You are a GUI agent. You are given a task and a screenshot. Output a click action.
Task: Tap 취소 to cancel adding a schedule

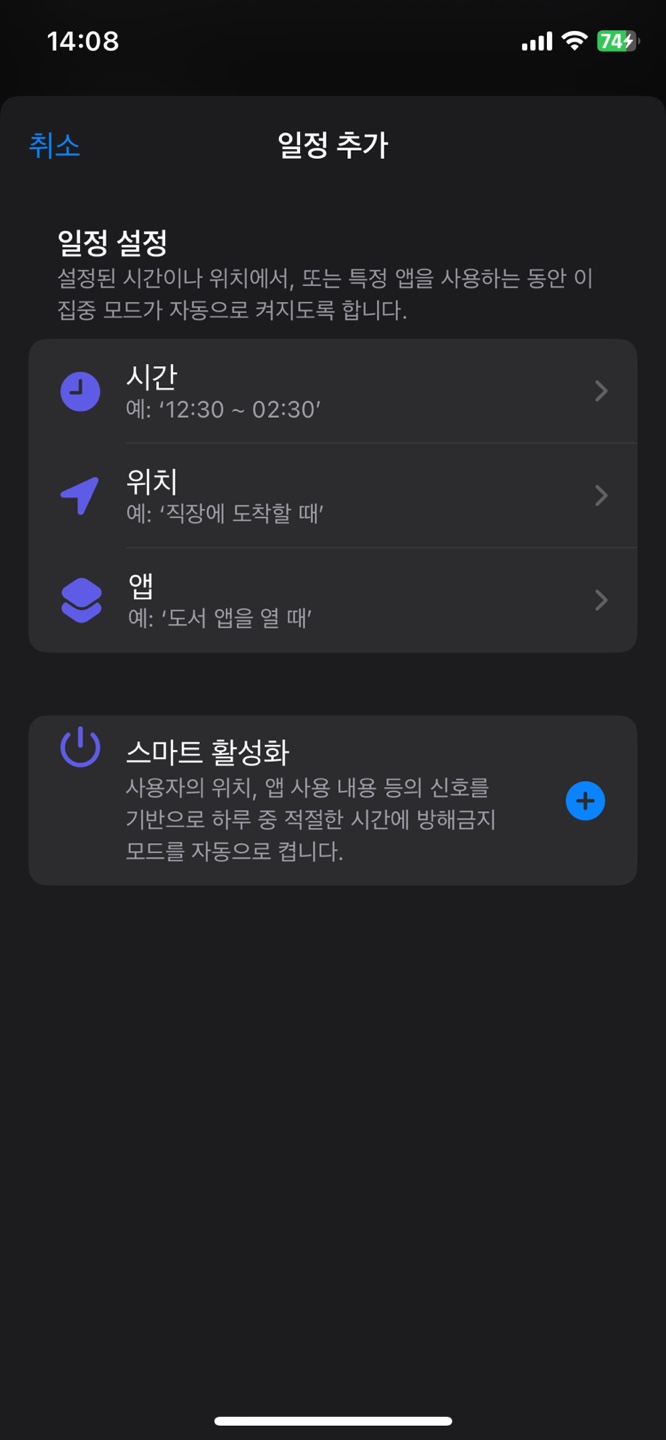point(54,146)
